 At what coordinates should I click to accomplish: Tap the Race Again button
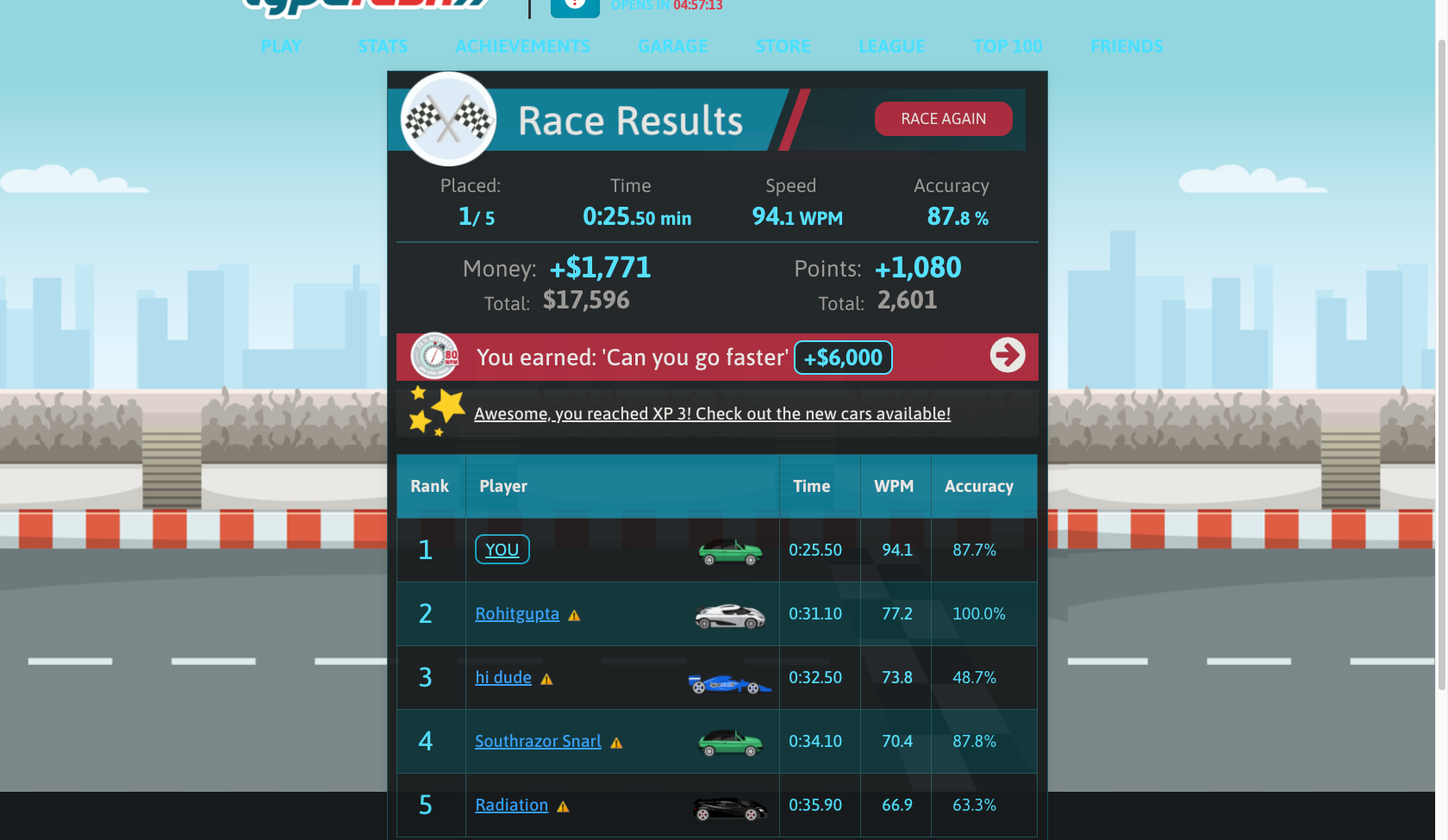943,119
